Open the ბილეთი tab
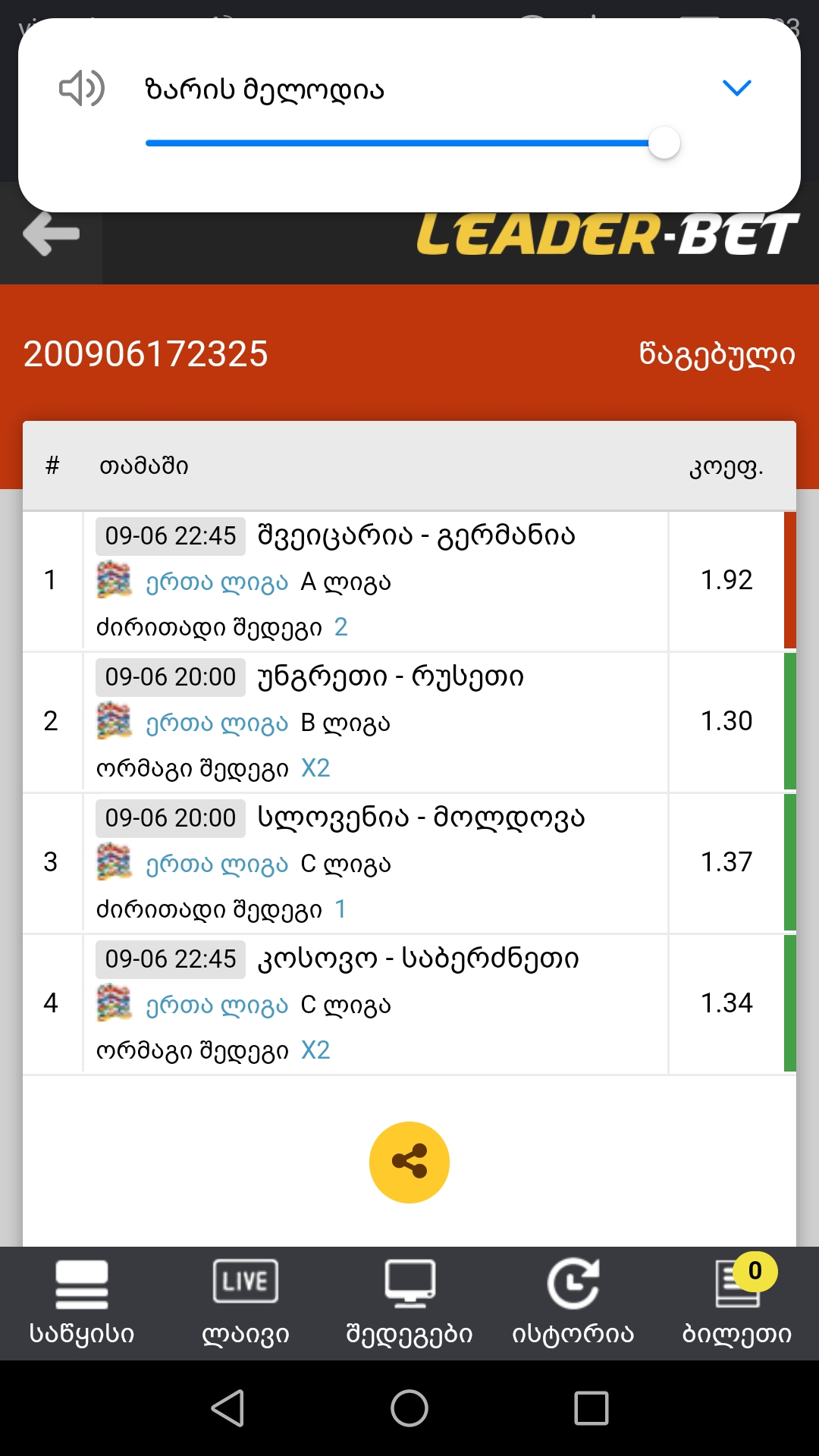 coord(737,1302)
